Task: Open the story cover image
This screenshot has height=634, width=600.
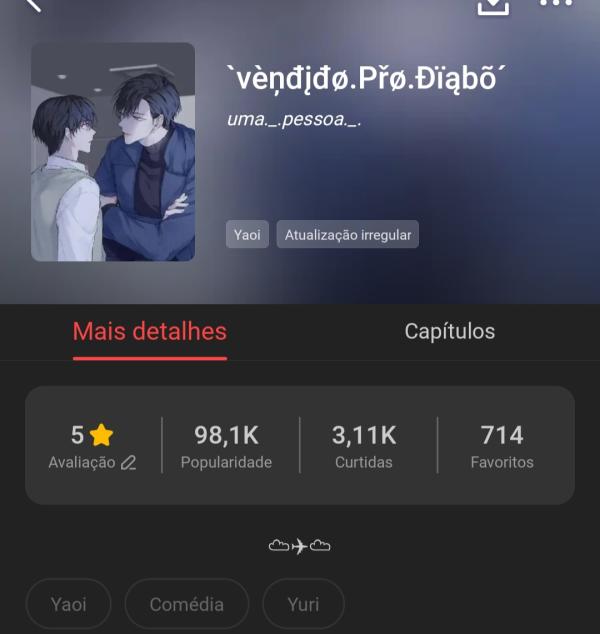Action: tap(113, 152)
